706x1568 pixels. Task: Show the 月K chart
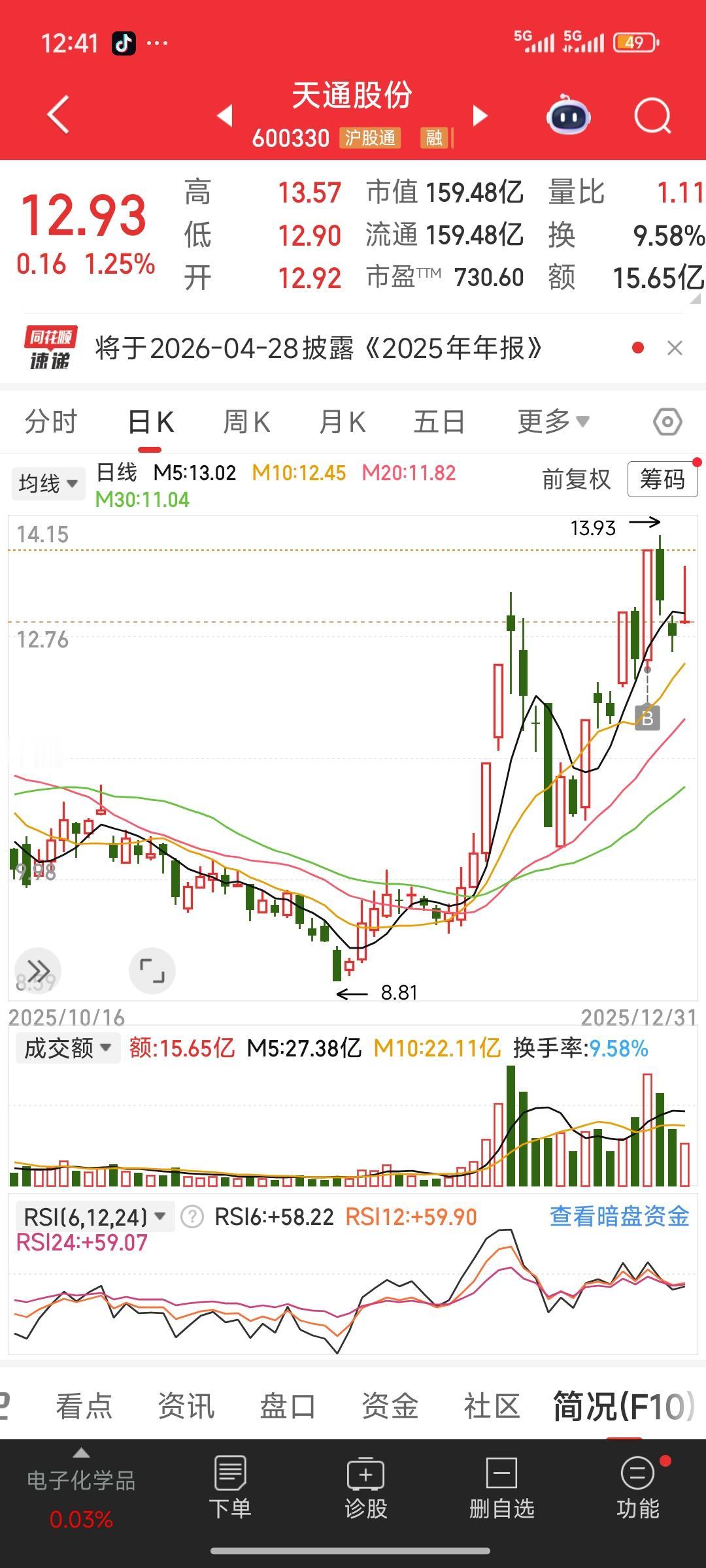click(342, 421)
